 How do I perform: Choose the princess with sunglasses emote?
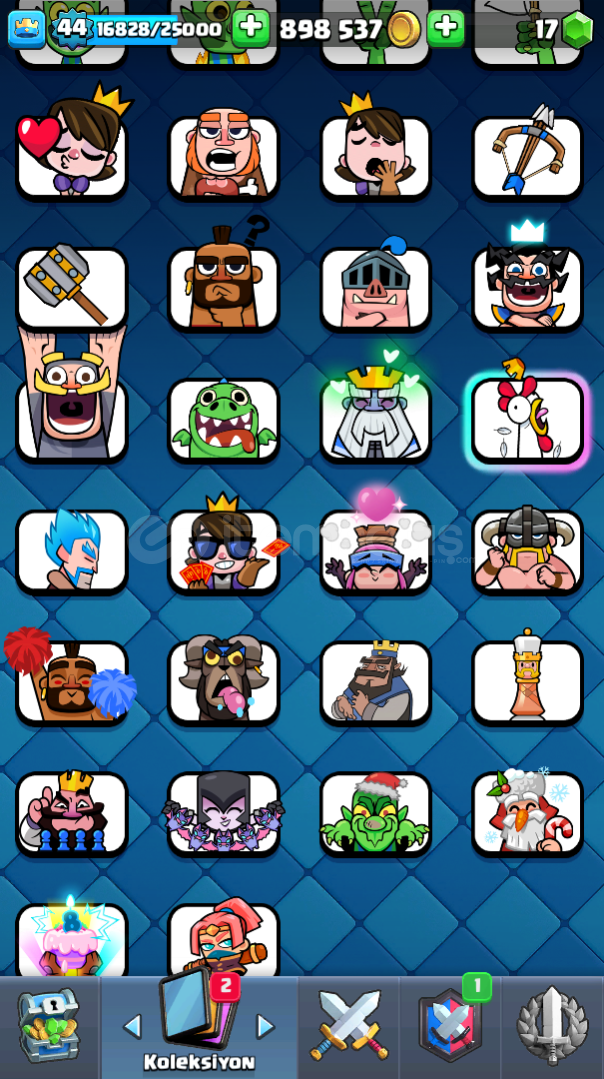click(224, 551)
